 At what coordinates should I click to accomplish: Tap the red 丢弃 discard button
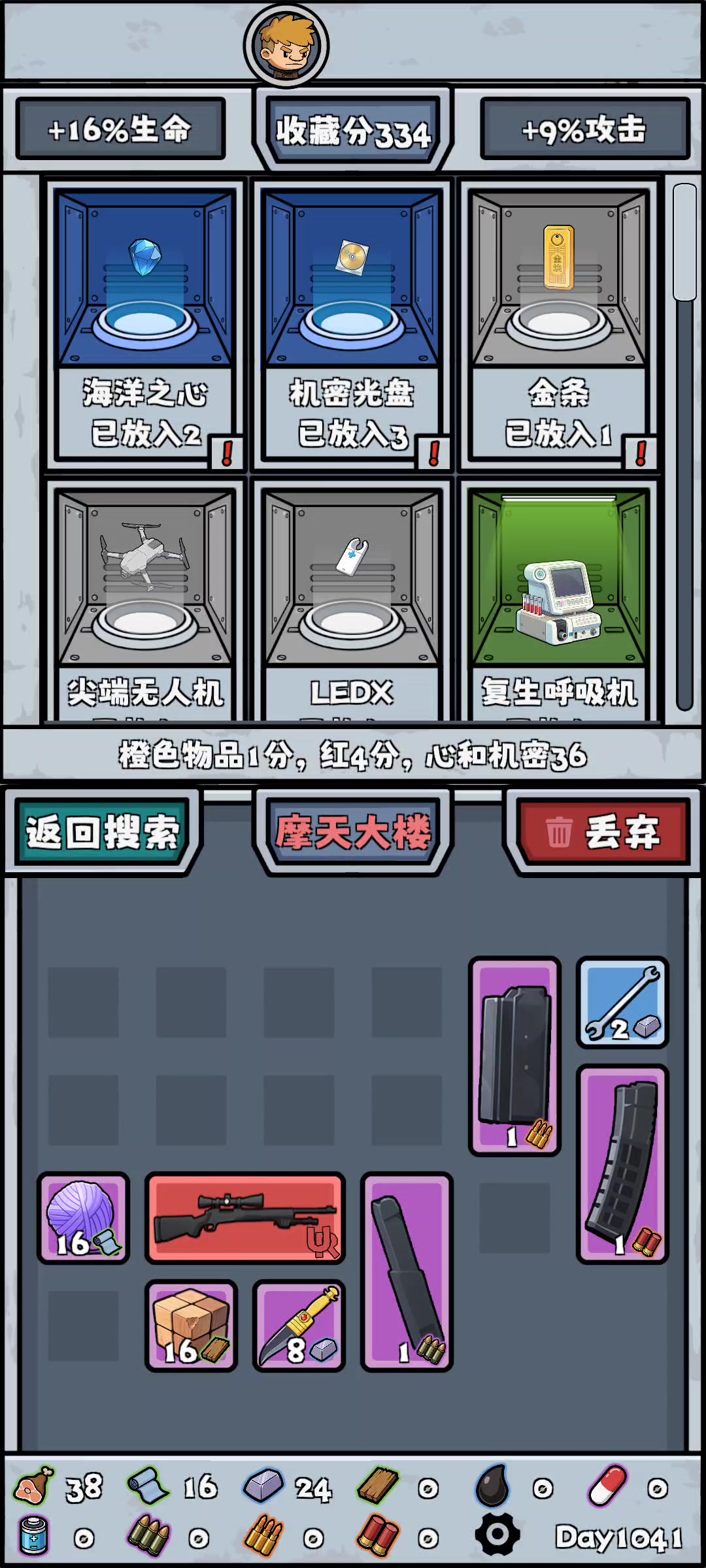coord(603,832)
